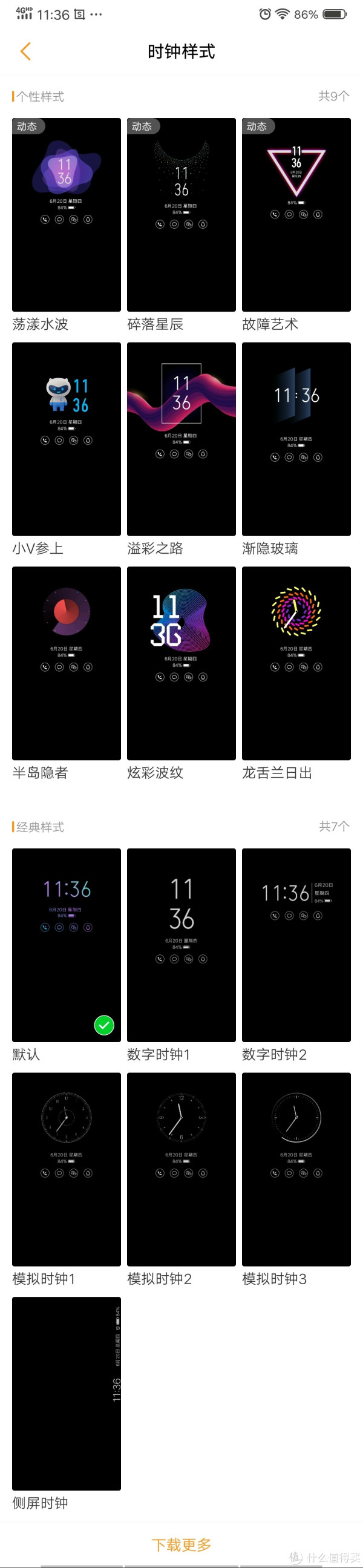Viewport: 363px width, 1568px height.
Task: Choose the 数字时钟1 style
Action: click(181, 945)
